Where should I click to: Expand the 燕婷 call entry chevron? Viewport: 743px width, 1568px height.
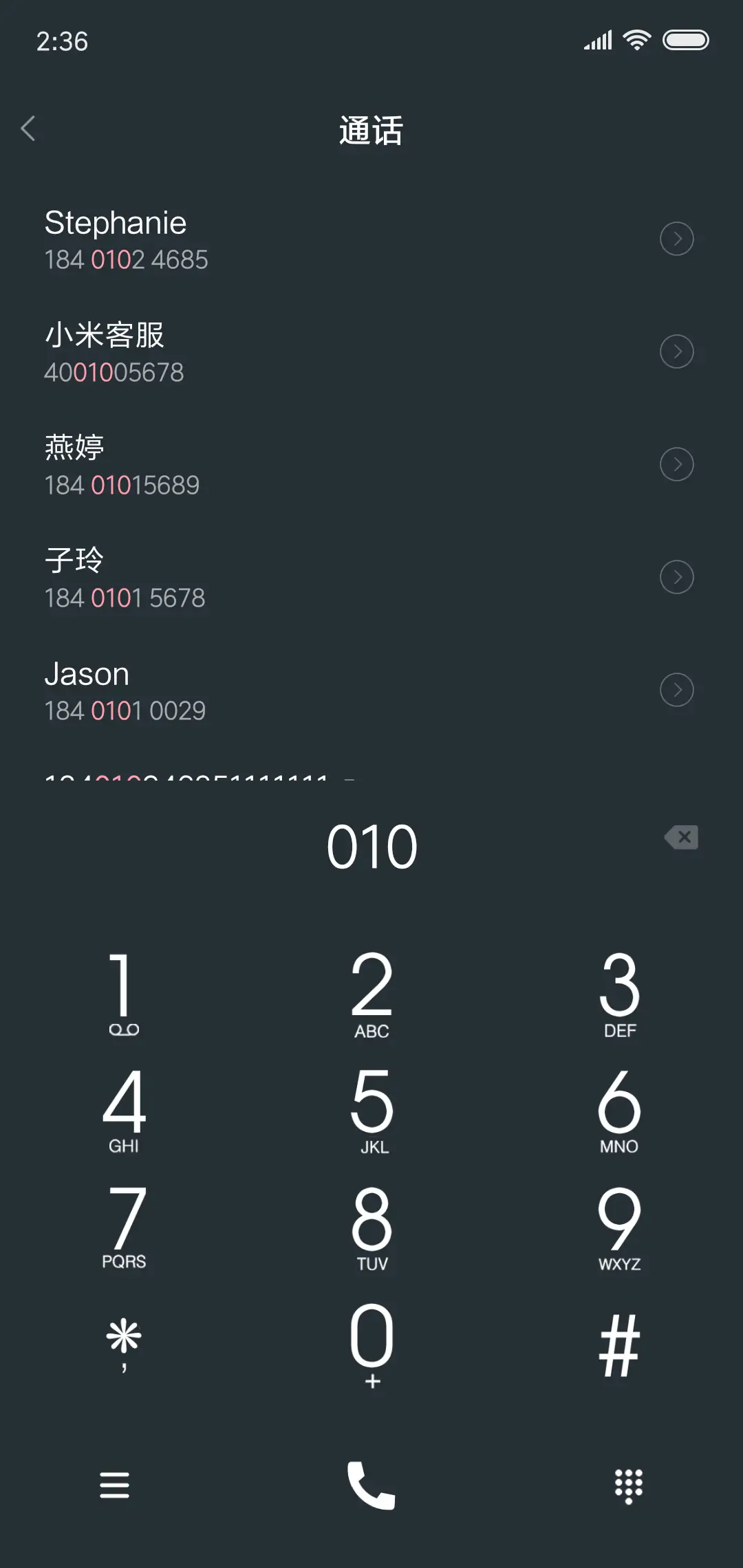tap(677, 464)
